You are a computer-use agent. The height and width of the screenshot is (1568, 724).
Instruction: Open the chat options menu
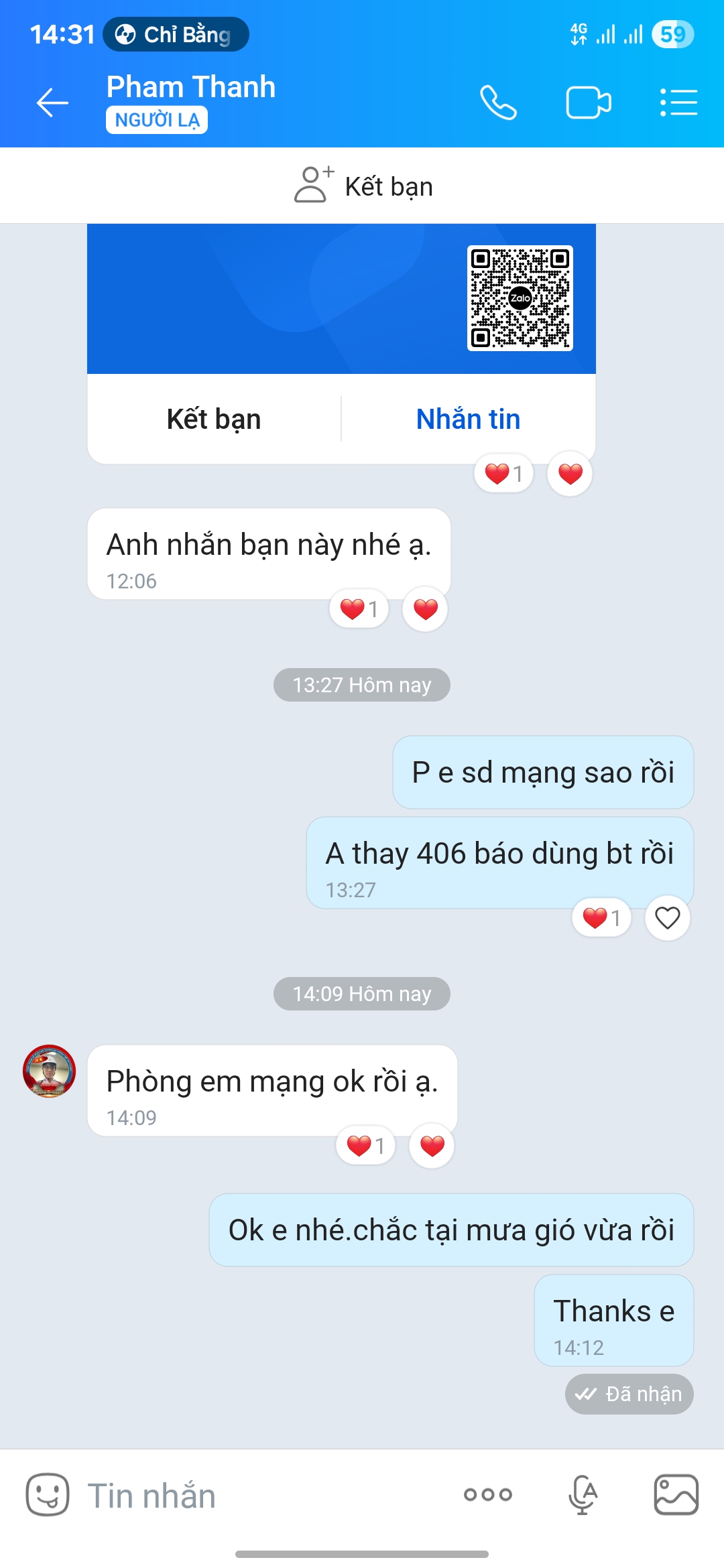point(678,103)
